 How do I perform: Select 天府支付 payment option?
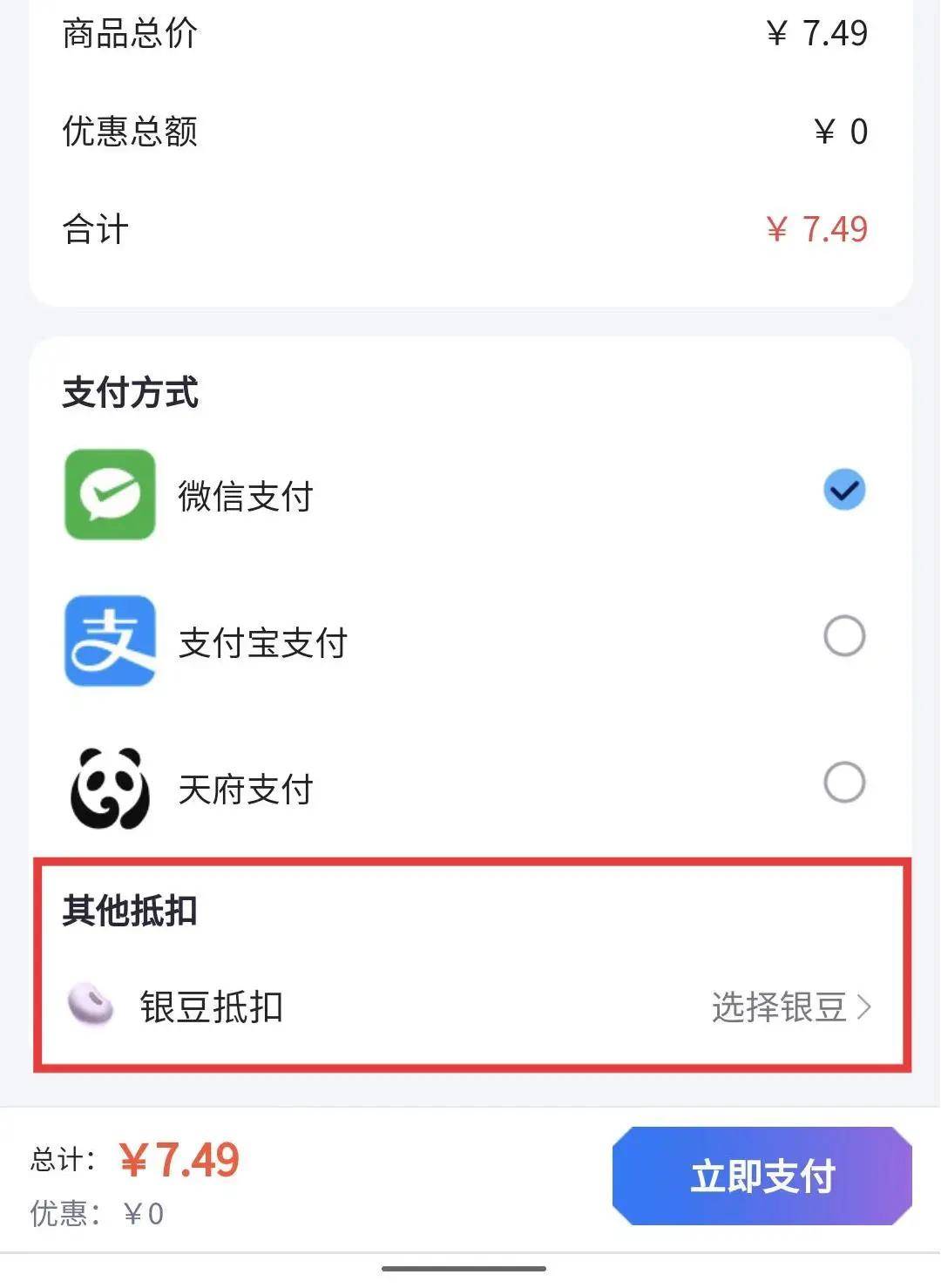coord(843,783)
